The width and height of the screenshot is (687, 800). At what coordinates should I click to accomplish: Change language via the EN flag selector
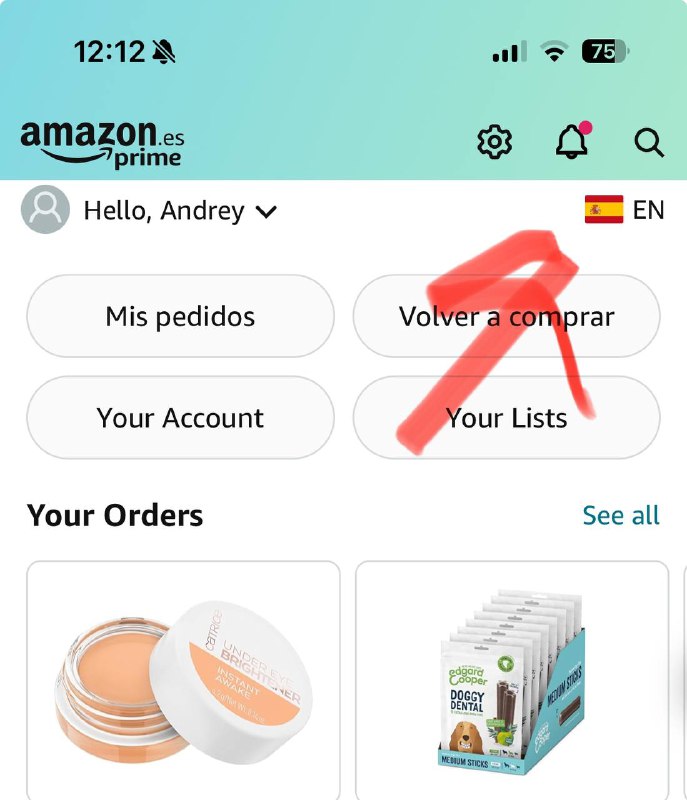coord(625,210)
